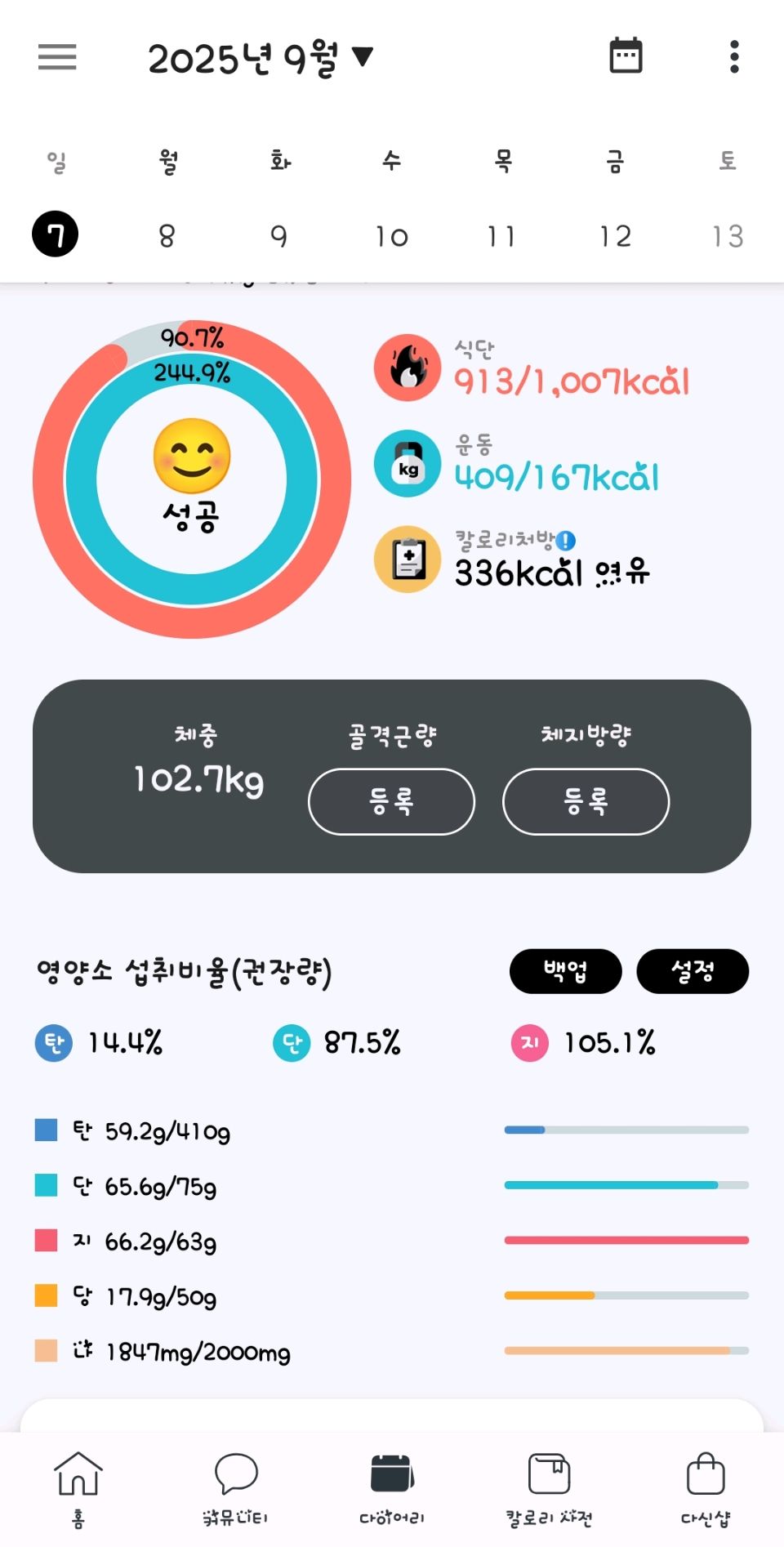Open the calendar icon in the app bar
784x1547 pixels.
point(626,56)
